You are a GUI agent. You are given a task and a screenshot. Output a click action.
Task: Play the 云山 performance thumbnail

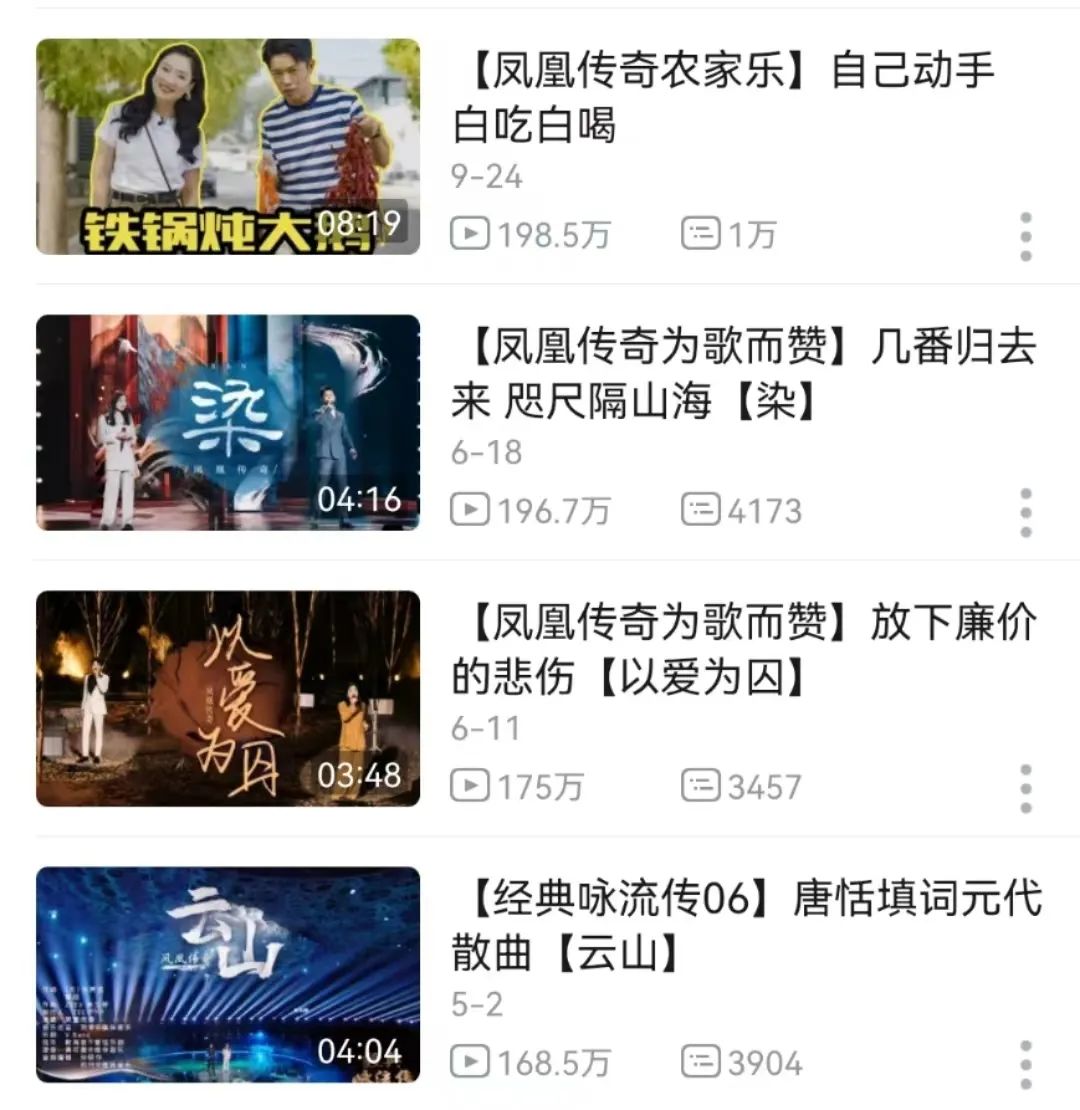coord(228,974)
